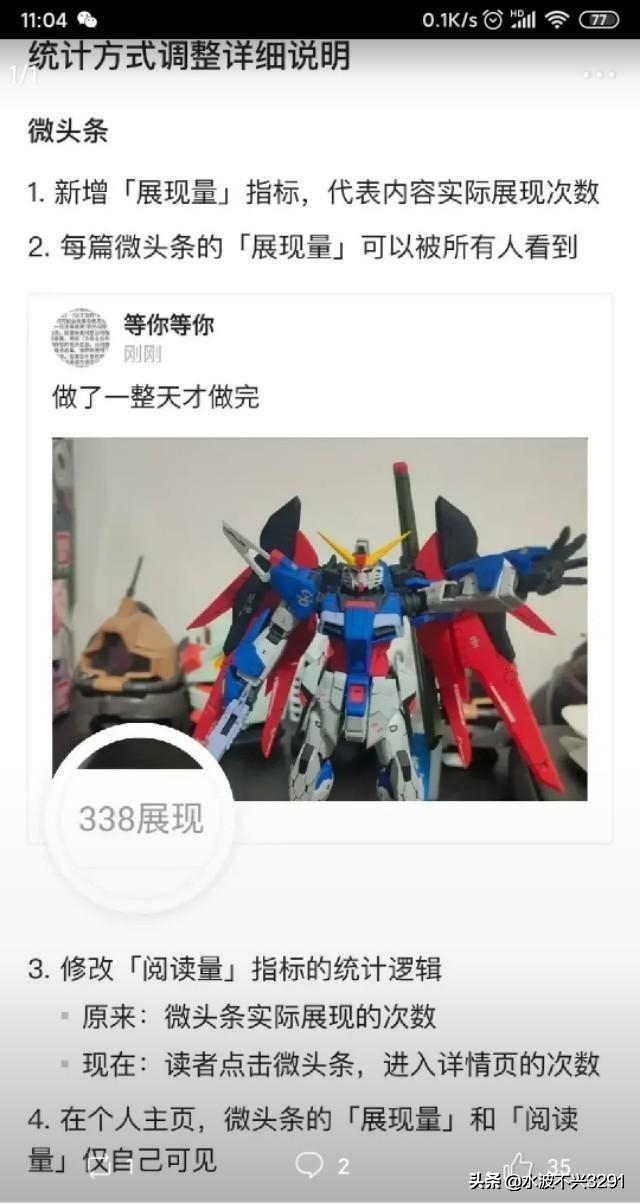Screen dimensions: 640x1204
Task: Open the three-dot overflow menu
Action: (x=599, y=75)
